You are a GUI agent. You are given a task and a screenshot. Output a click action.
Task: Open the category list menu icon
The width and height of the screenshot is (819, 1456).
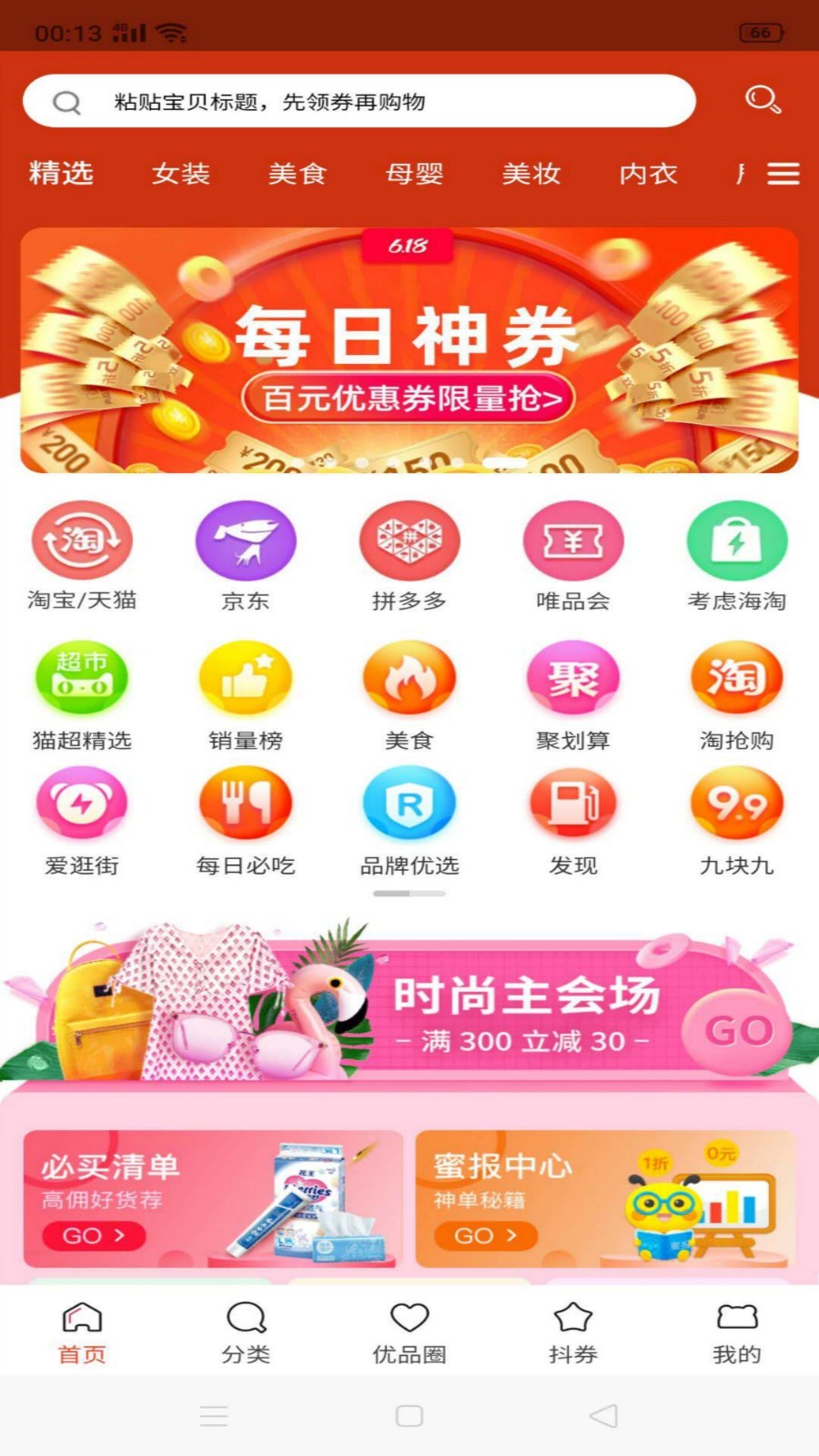pyautogui.click(x=783, y=174)
